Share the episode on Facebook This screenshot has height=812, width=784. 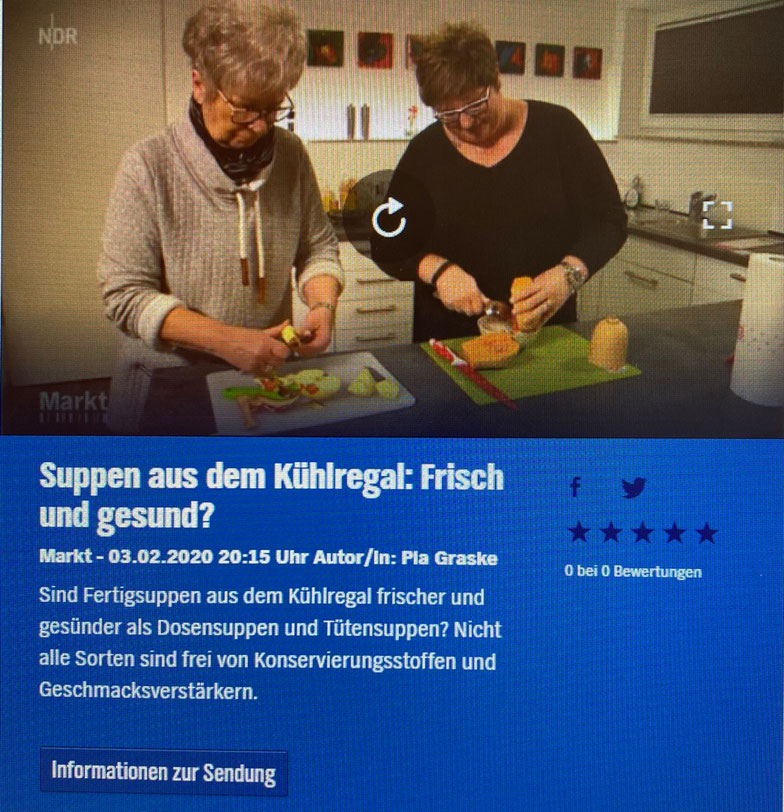(575, 488)
